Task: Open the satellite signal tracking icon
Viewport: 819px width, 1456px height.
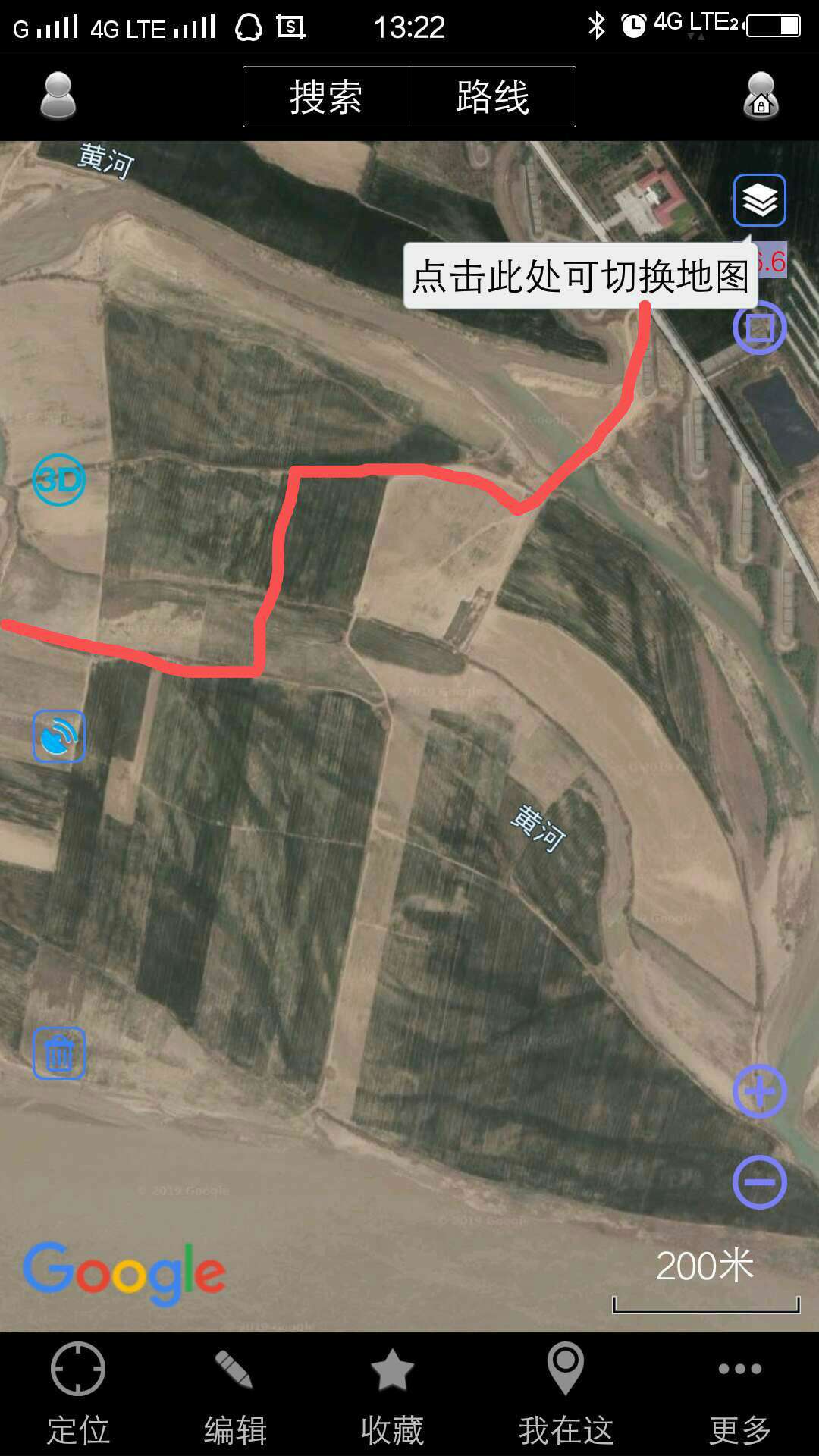Action: coord(58,736)
